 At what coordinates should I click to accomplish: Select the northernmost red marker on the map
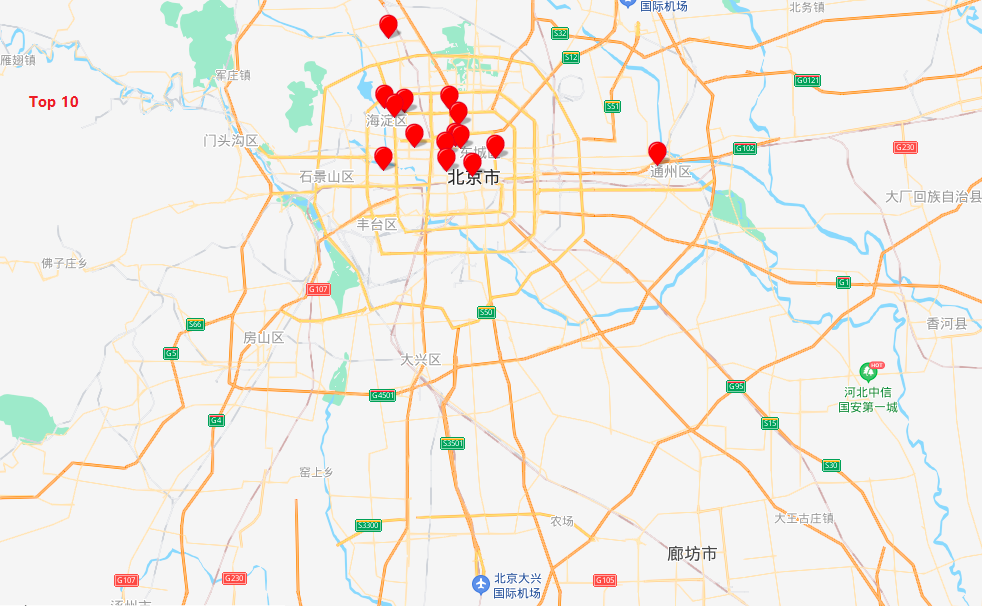[x=388, y=26]
